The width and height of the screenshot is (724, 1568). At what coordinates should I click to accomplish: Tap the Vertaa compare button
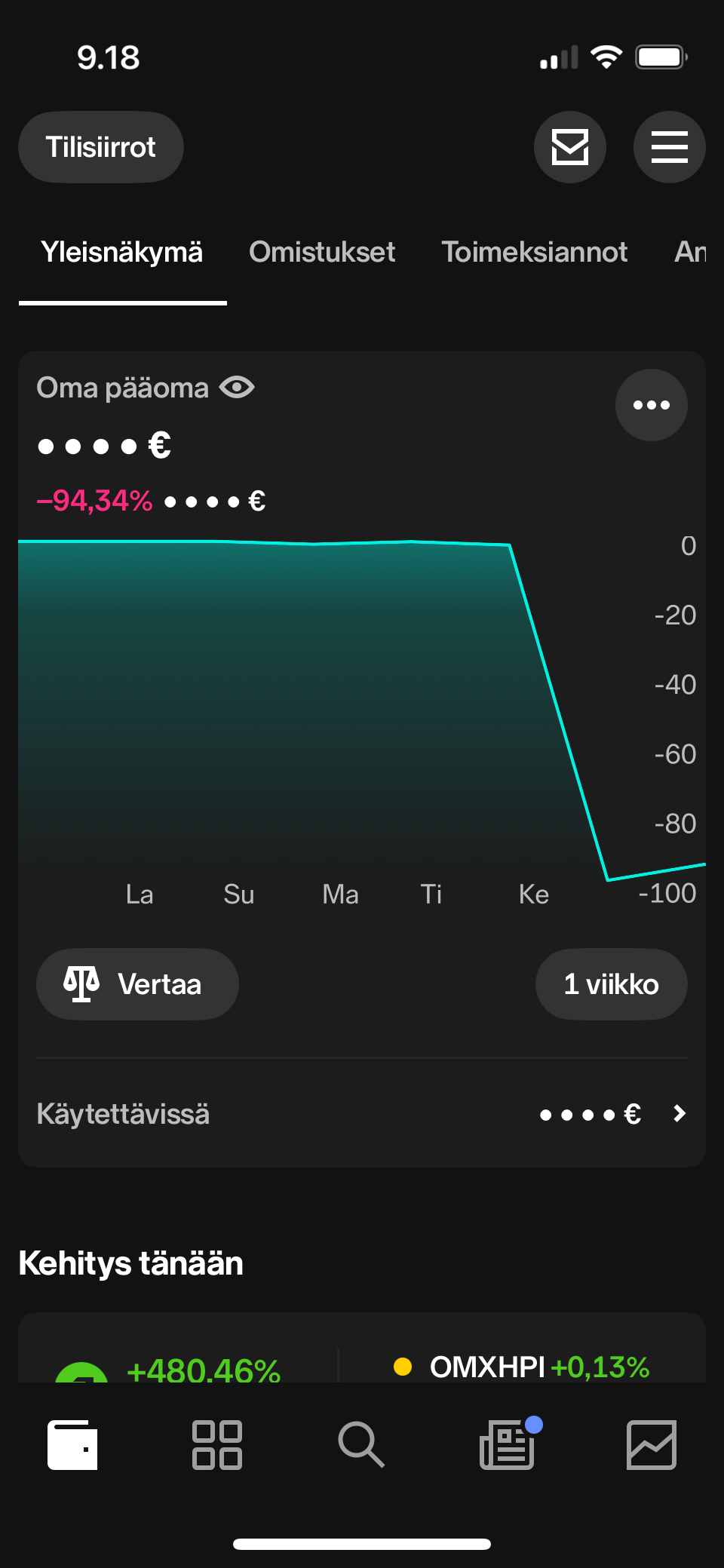pos(137,984)
